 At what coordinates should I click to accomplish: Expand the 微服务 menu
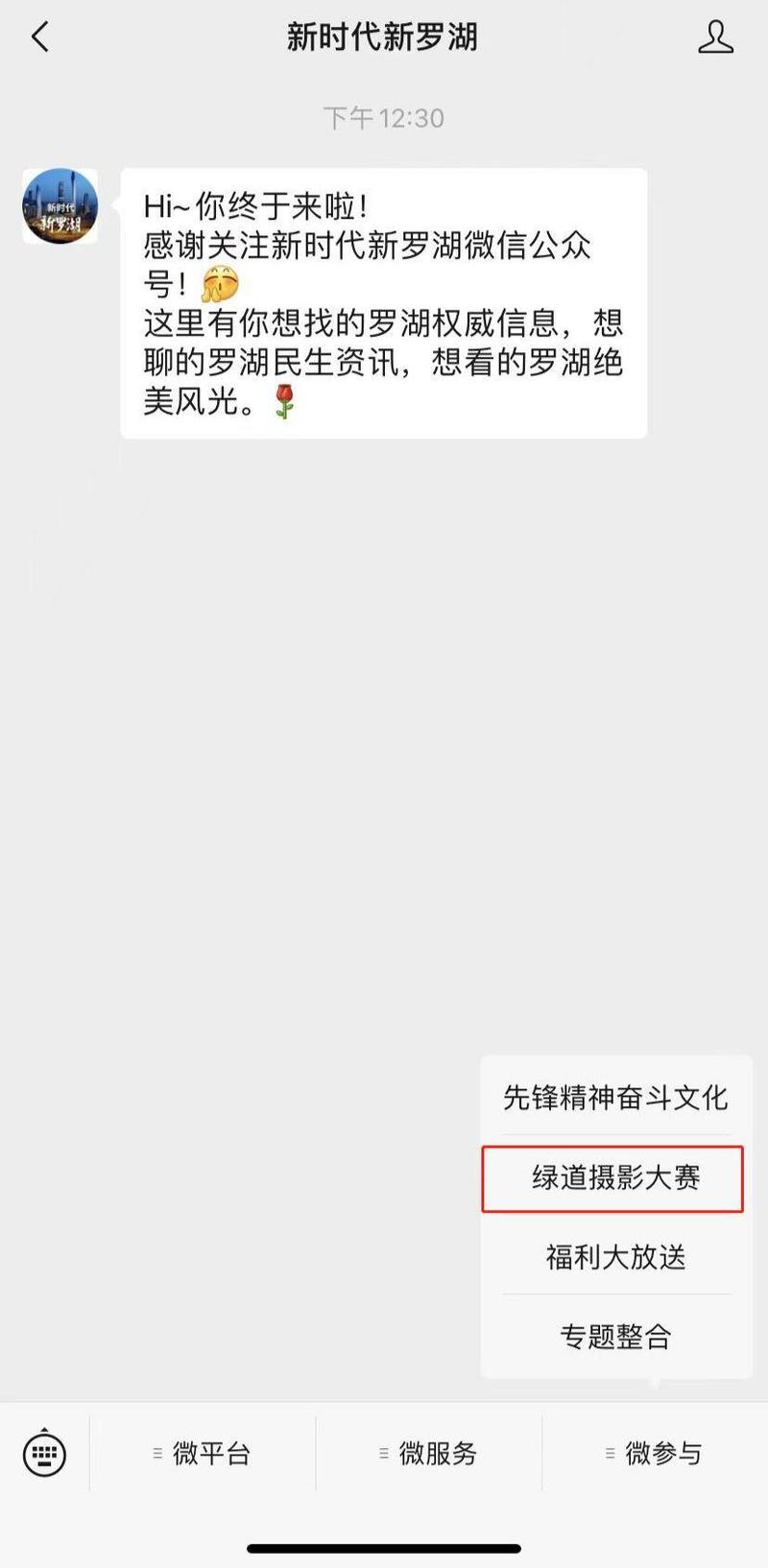pyautogui.click(x=429, y=1454)
